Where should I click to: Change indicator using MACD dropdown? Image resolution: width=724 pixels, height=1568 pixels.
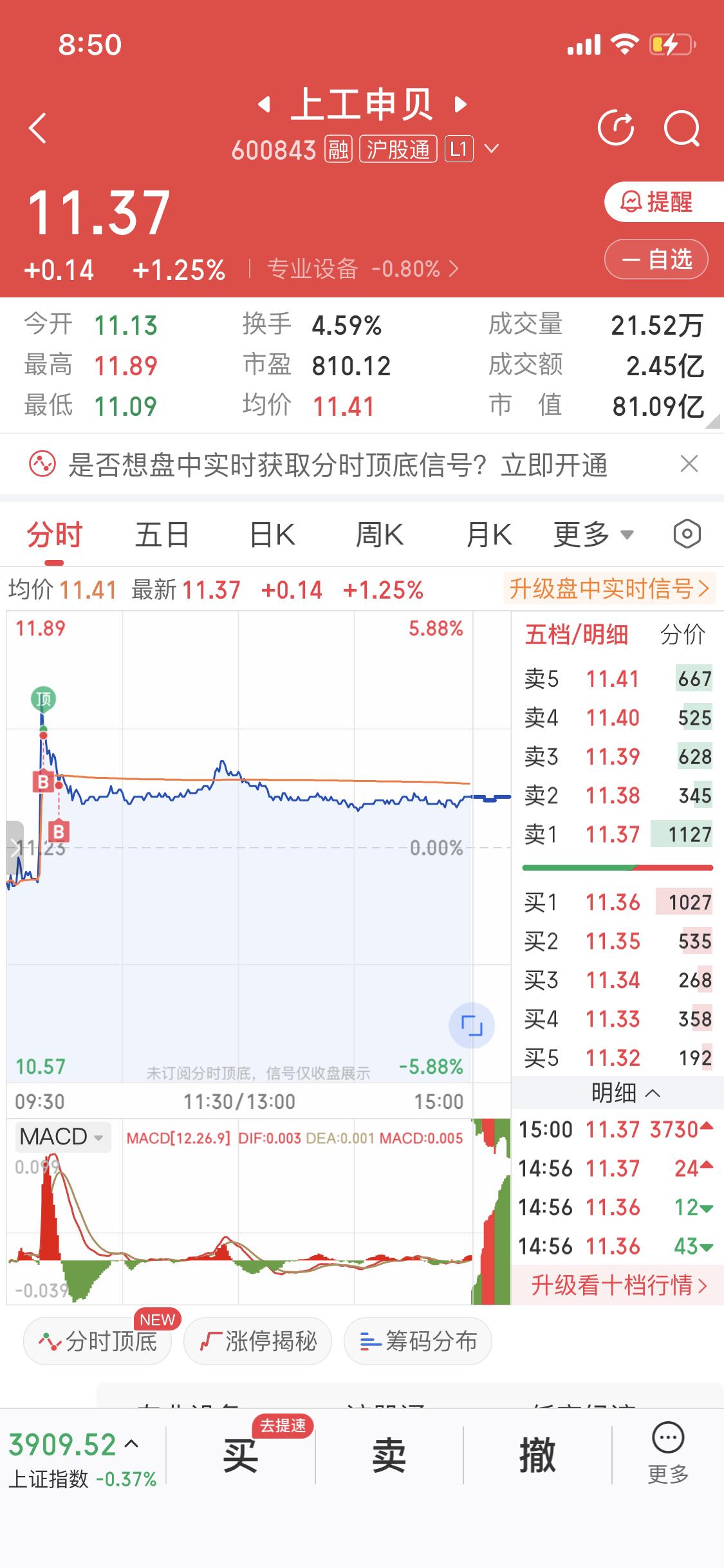(62, 1136)
